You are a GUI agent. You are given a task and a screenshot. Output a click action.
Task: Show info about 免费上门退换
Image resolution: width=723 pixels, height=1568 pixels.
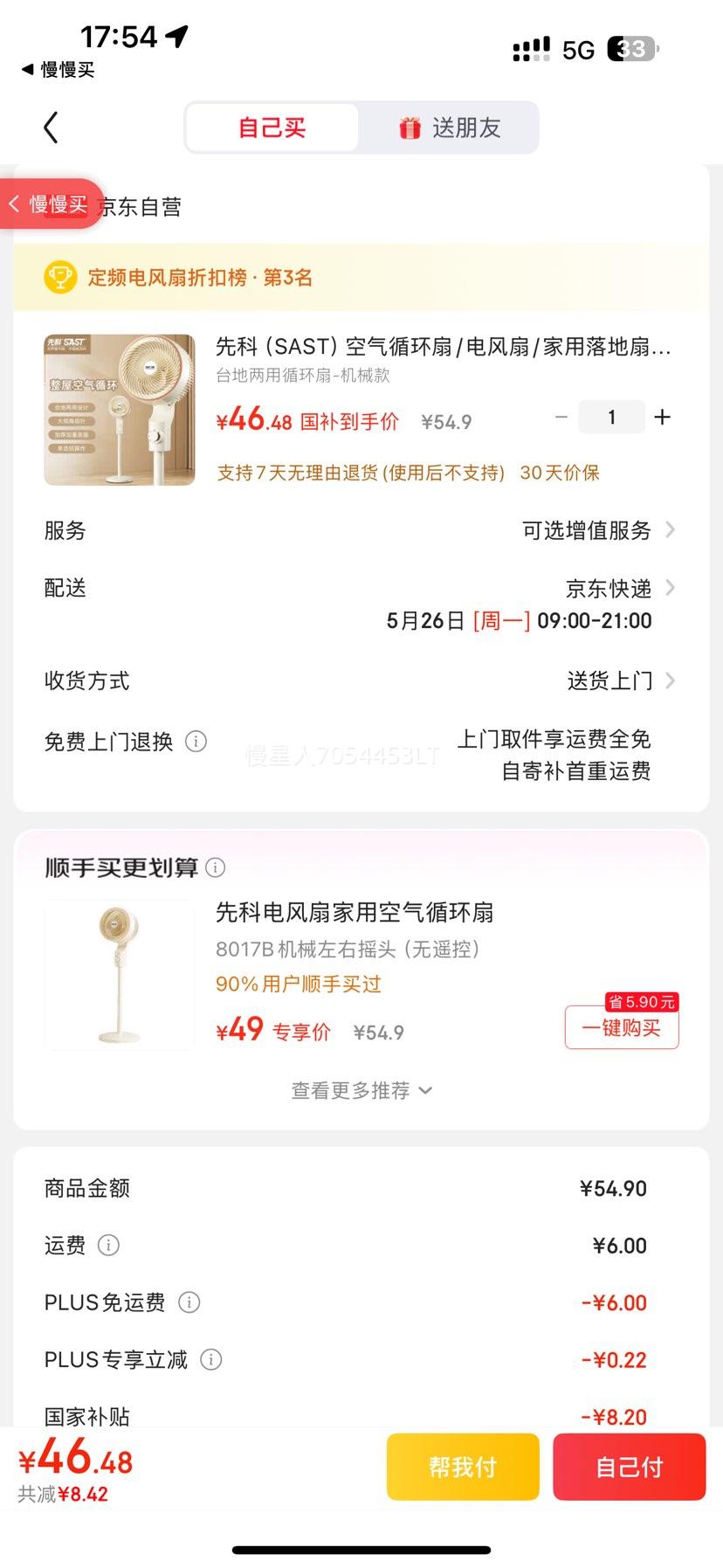(x=196, y=742)
